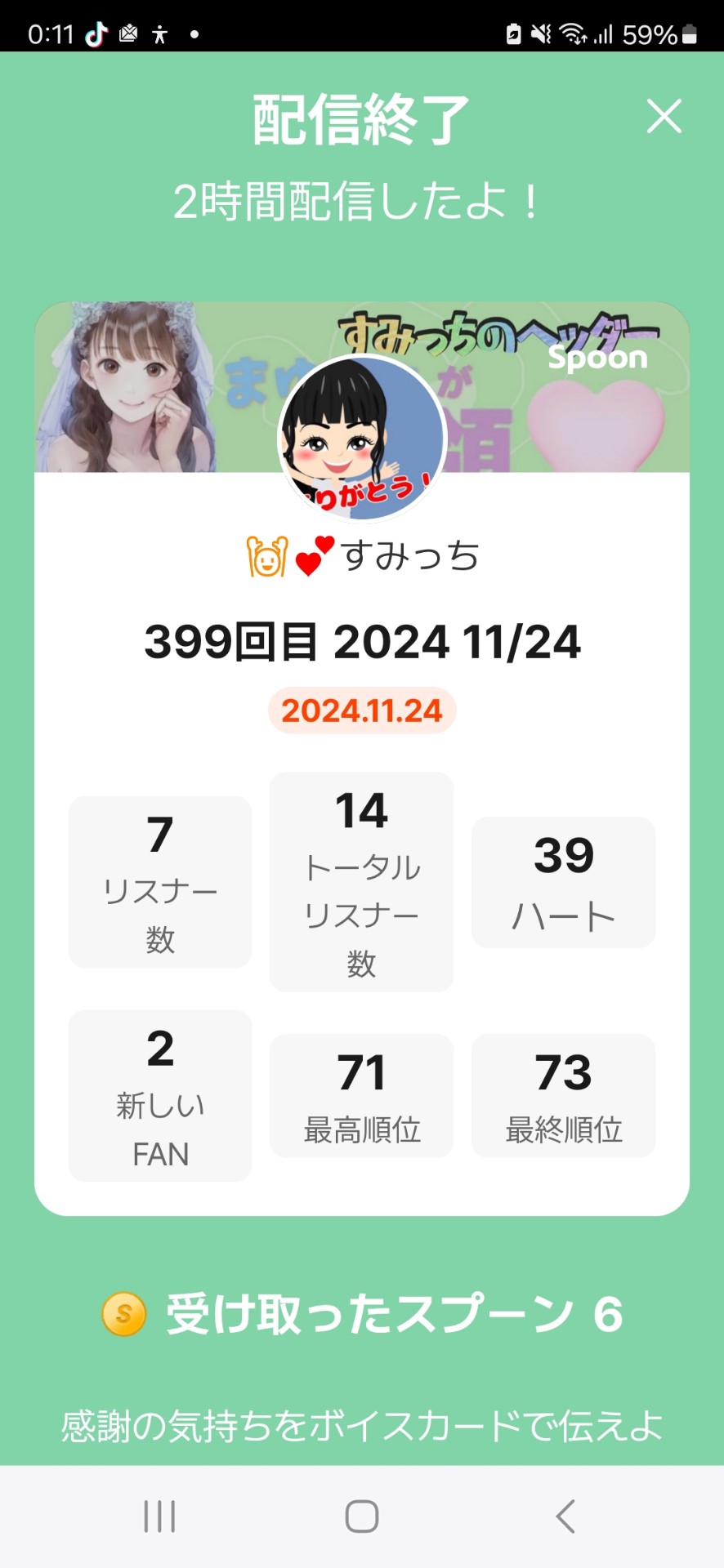Tap the email notification icon

coord(128,33)
